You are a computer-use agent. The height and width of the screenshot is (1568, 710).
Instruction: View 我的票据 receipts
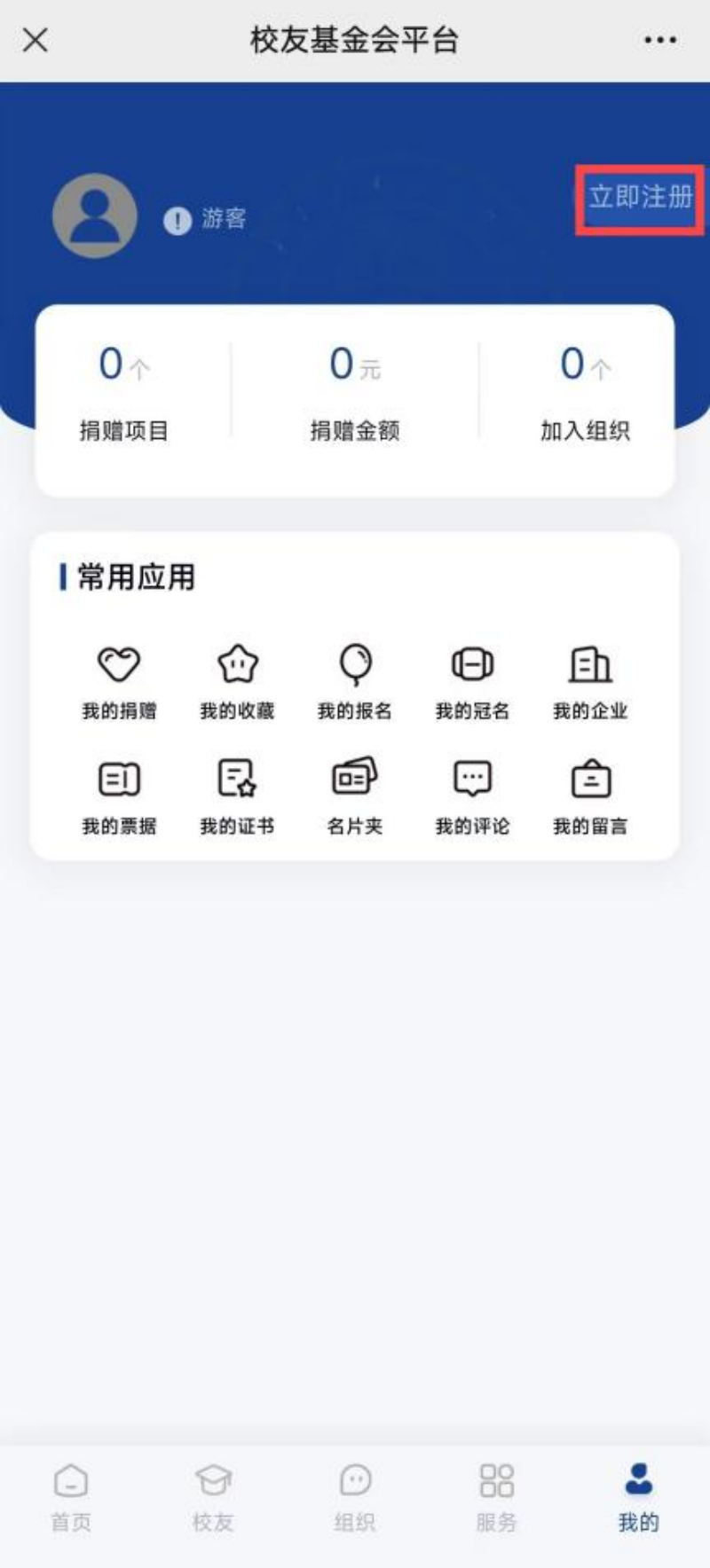[x=119, y=796]
